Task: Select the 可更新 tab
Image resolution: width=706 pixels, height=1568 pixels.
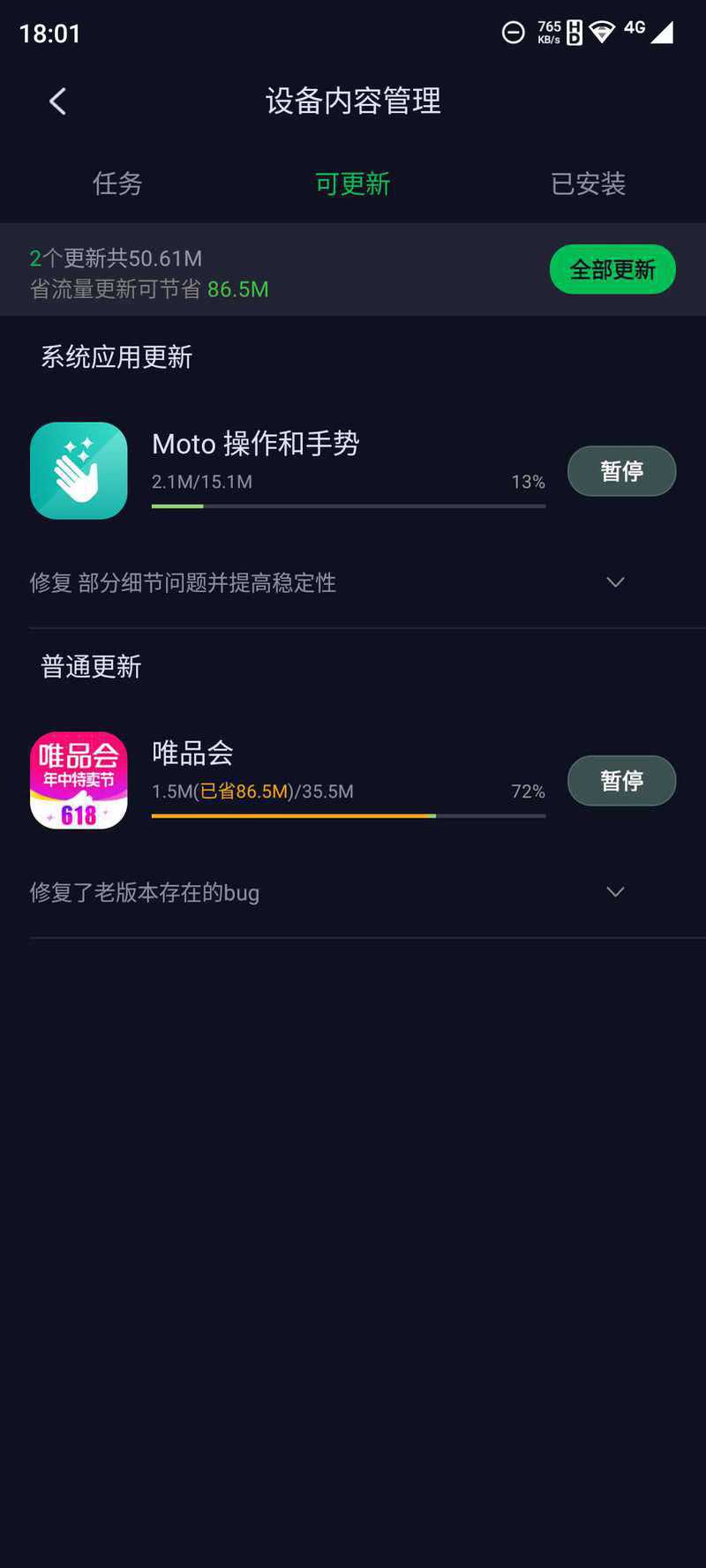Action: point(353,184)
